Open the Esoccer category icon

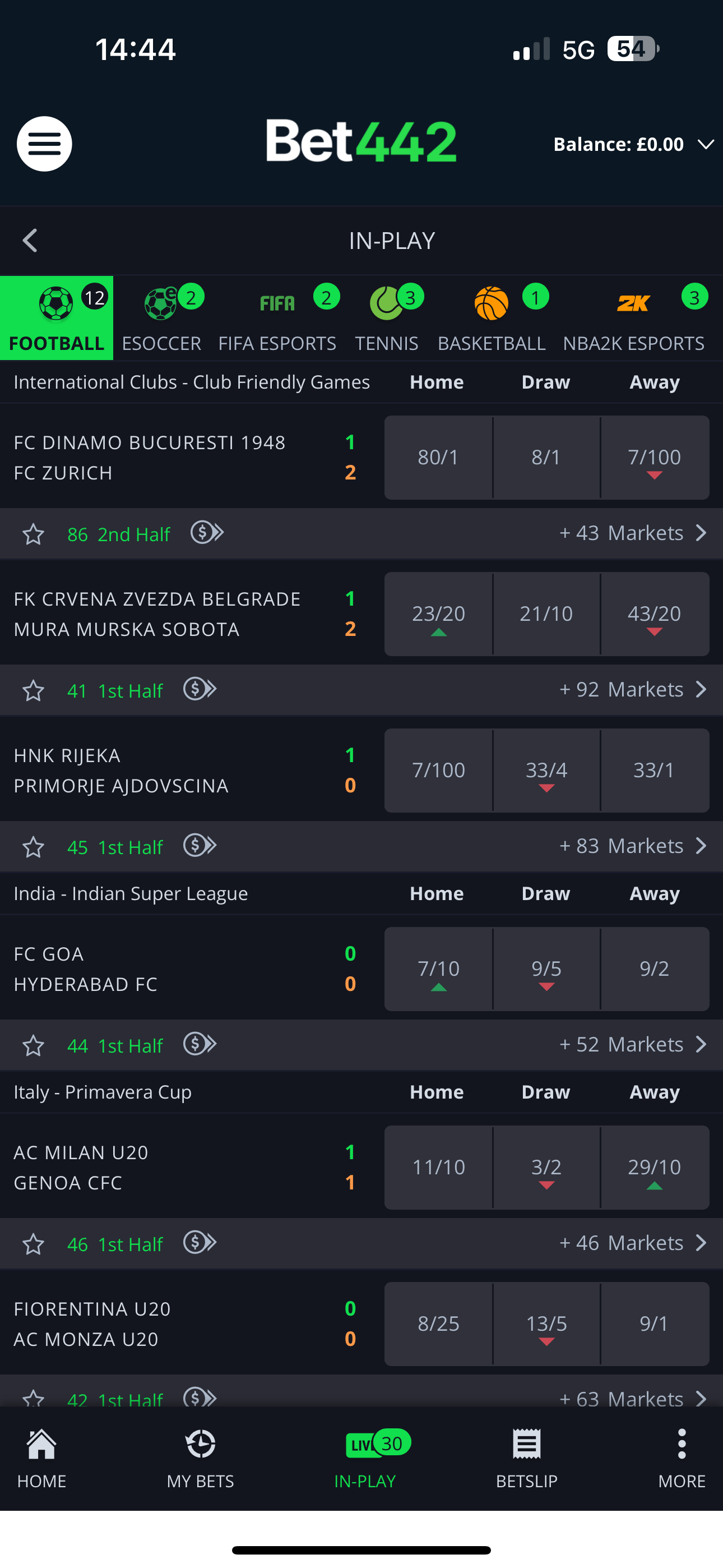point(160,302)
